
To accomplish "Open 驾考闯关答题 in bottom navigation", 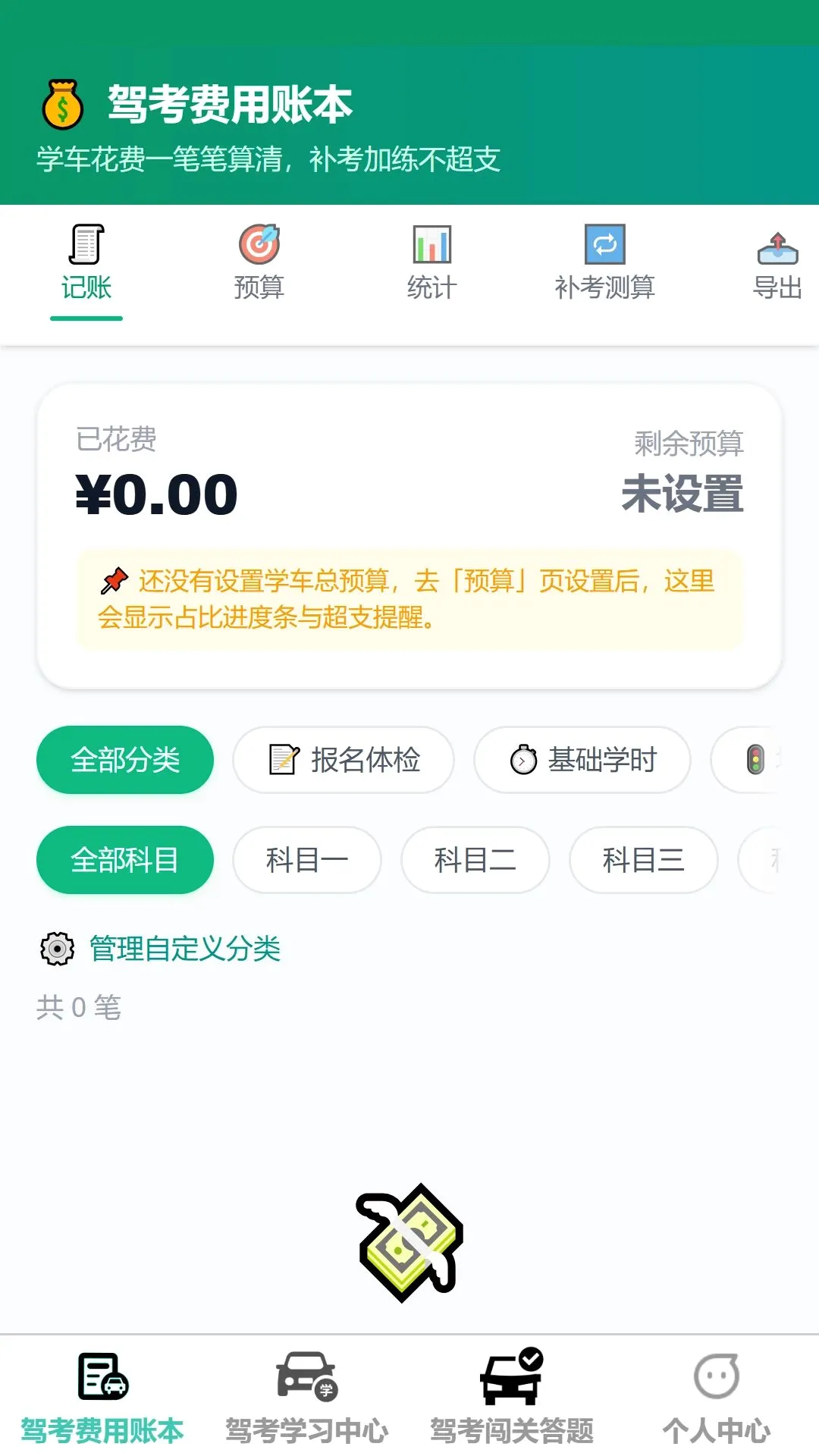I will (512, 1397).
